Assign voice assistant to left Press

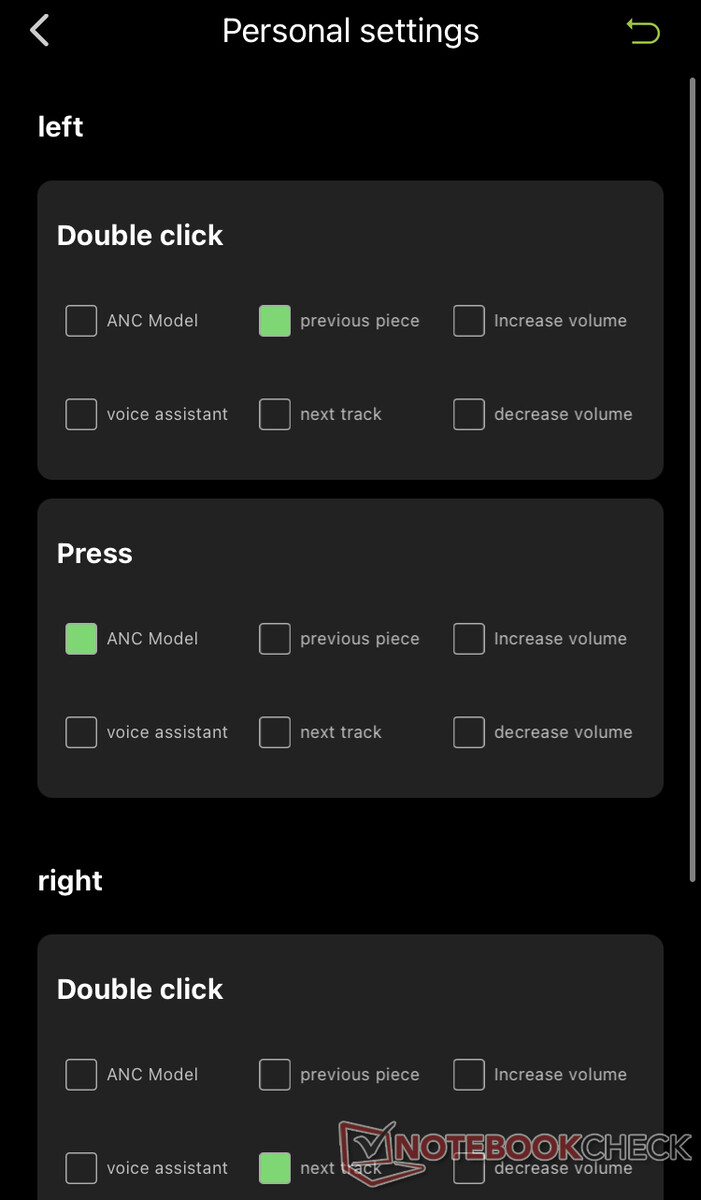[81, 732]
